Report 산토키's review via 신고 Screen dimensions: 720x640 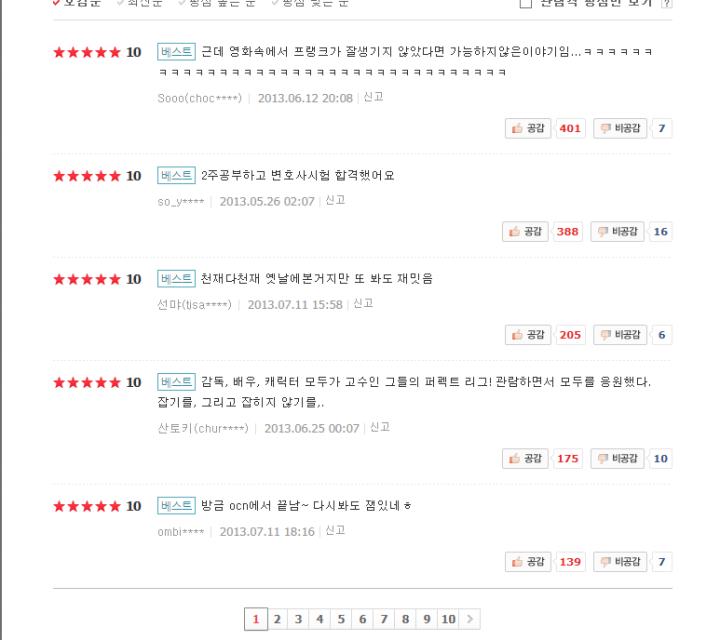pyautogui.click(x=380, y=427)
